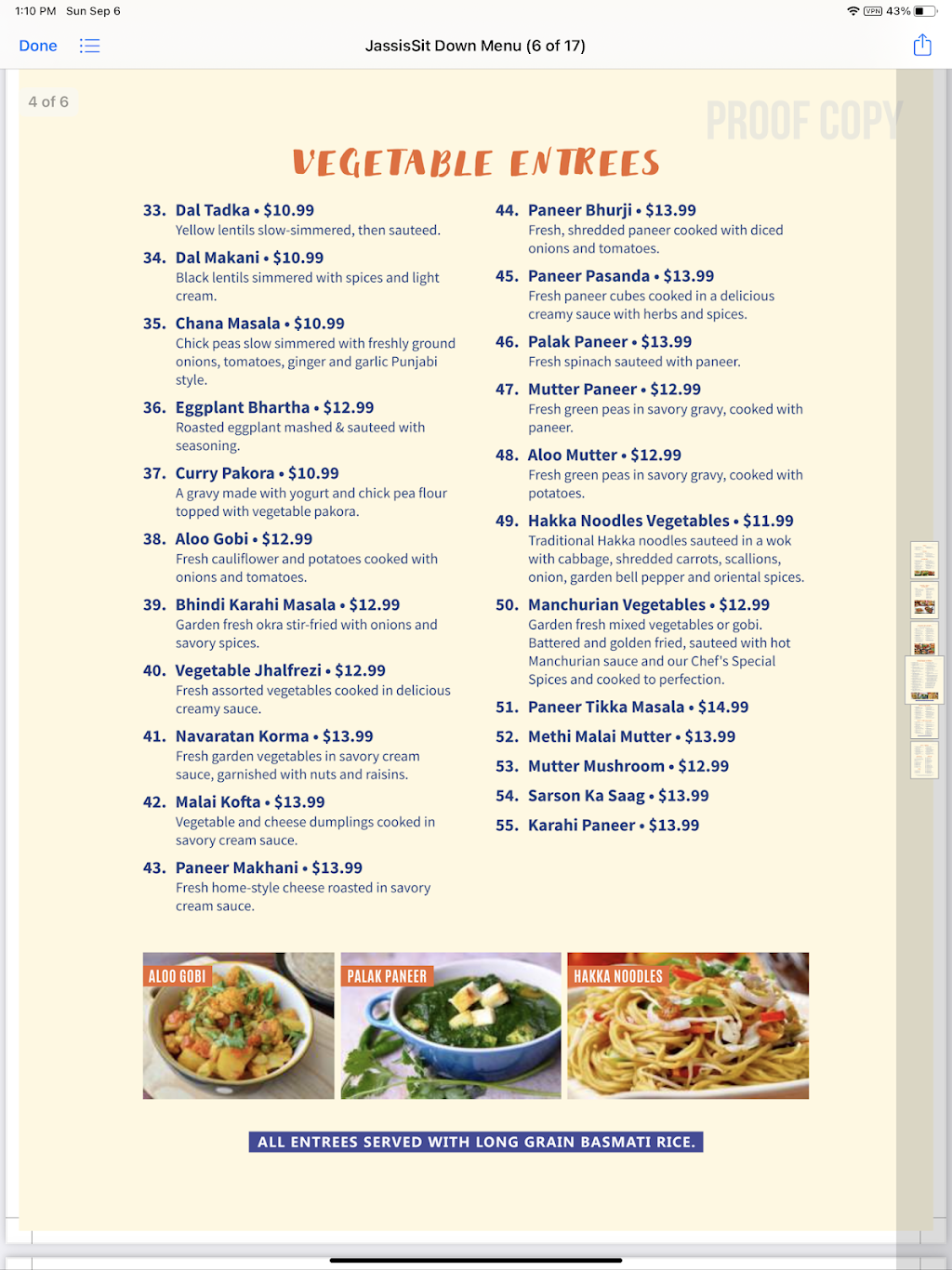Select the highlighted Vegetable Entrees page thumbnail
Viewport: 952px width, 1270px height.
tap(924, 681)
